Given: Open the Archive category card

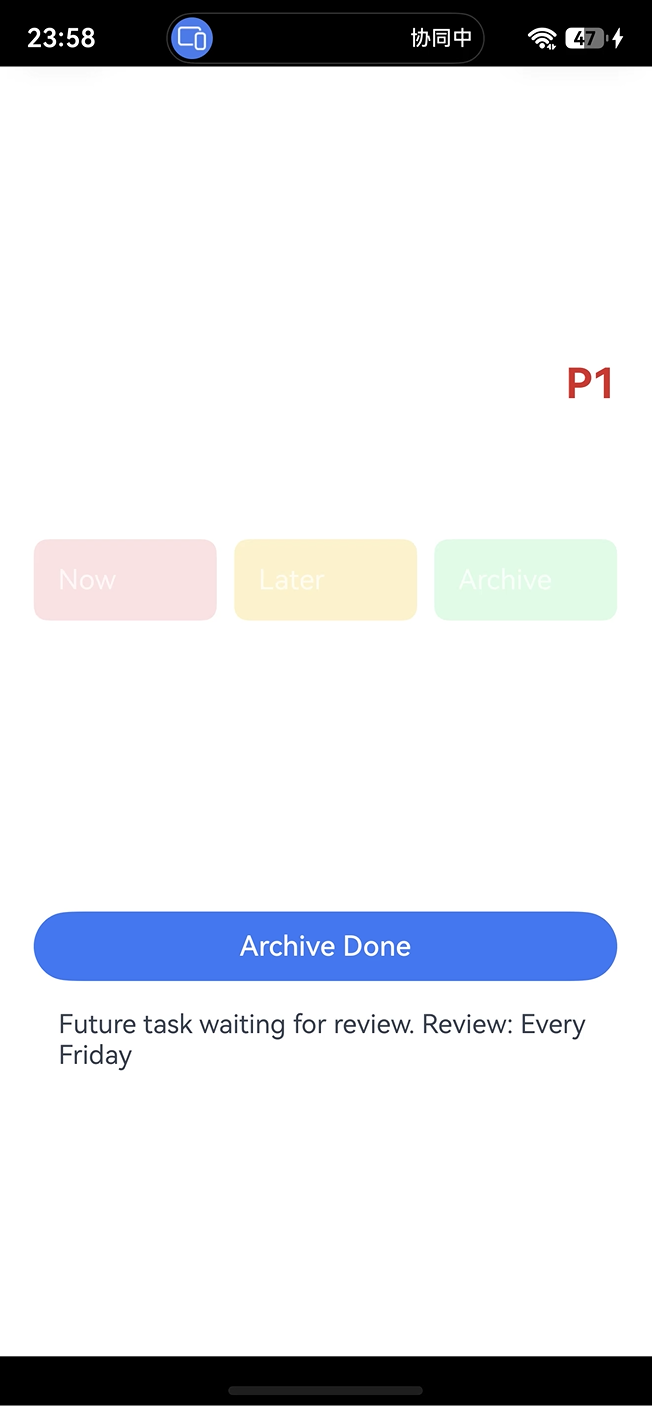Looking at the screenshot, I should [525, 580].
